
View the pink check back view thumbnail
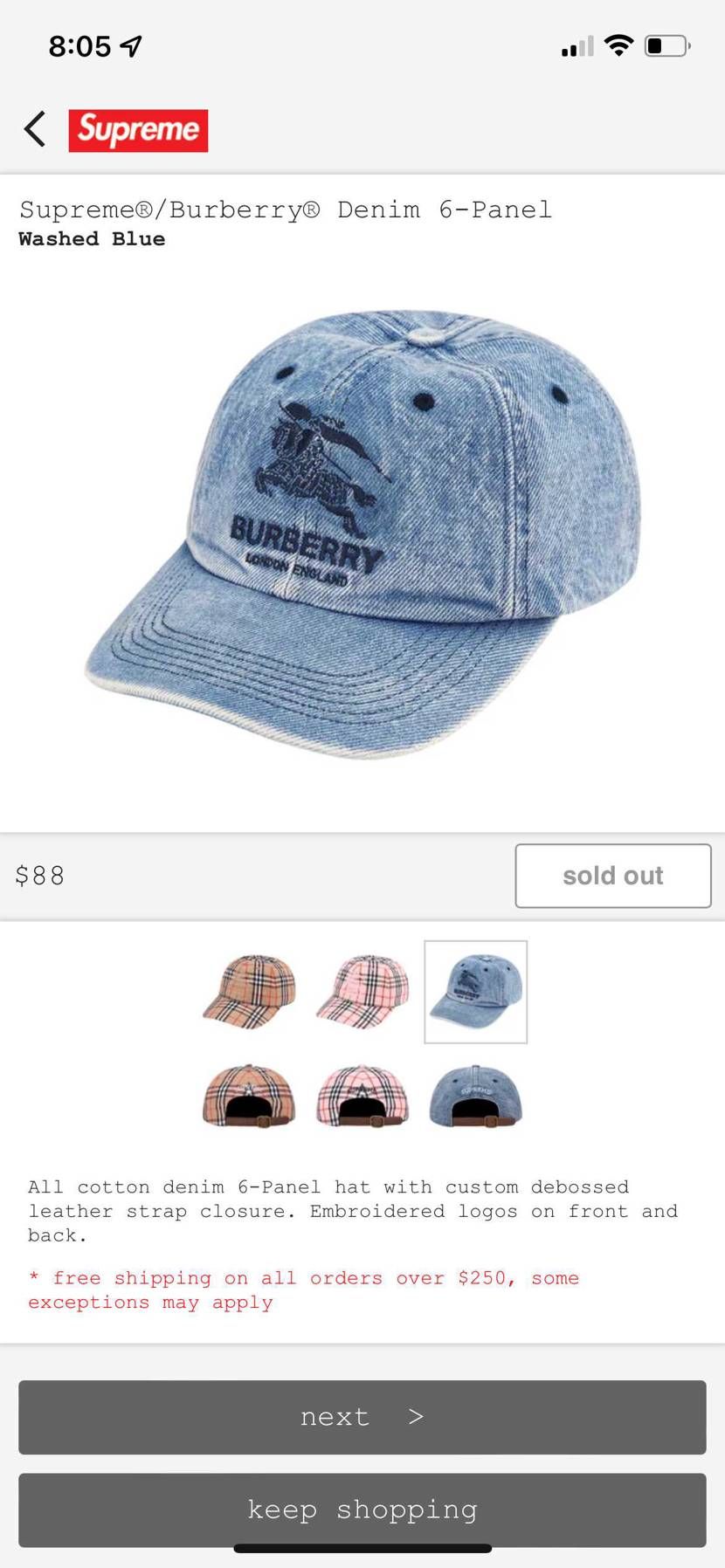tap(362, 1097)
